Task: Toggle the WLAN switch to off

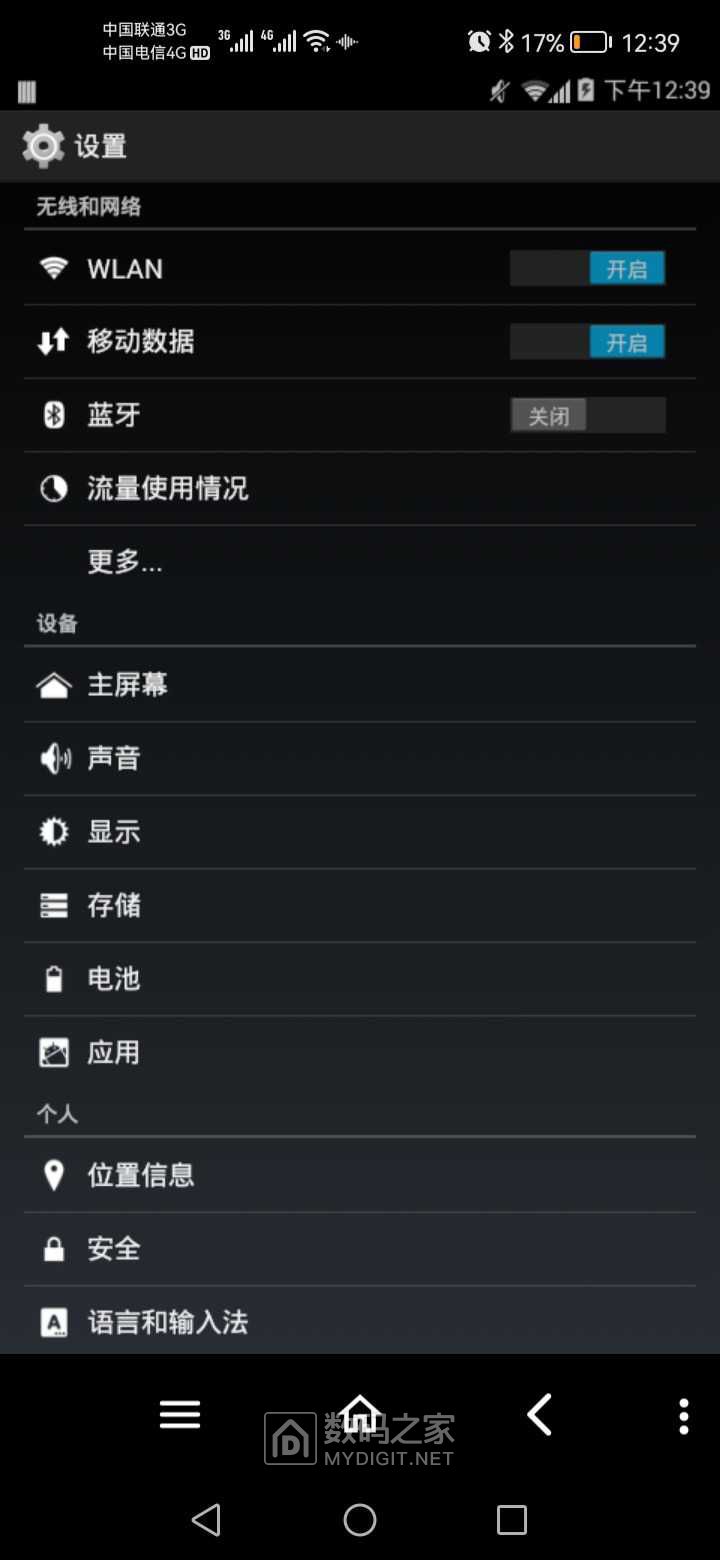Action: (x=588, y=268)
